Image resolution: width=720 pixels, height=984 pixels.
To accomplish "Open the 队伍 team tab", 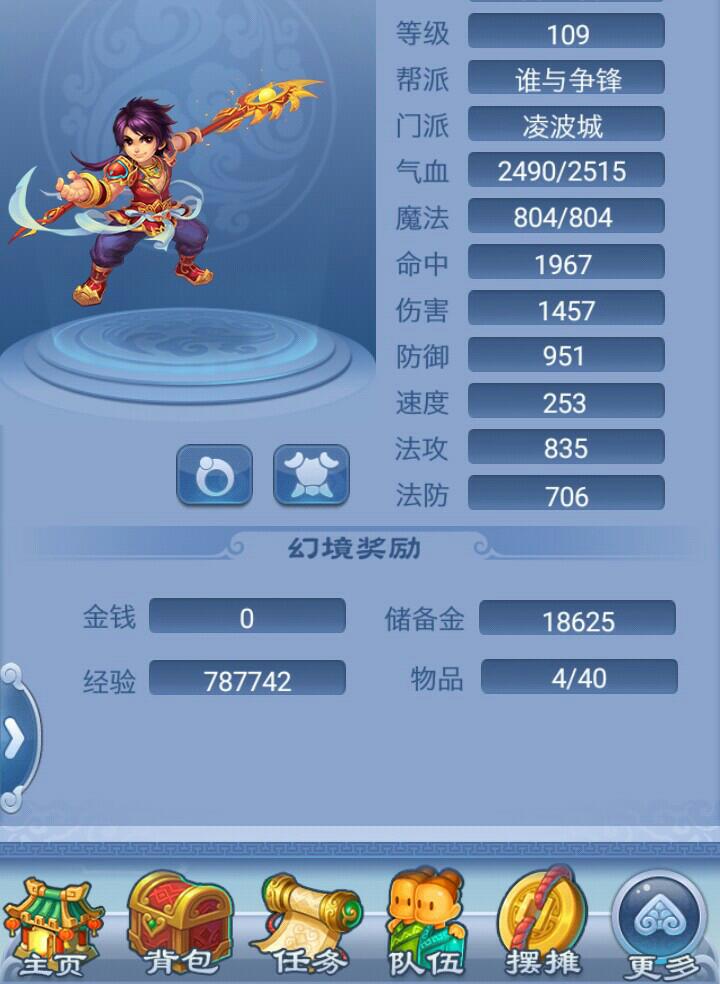I will (427, 925).
